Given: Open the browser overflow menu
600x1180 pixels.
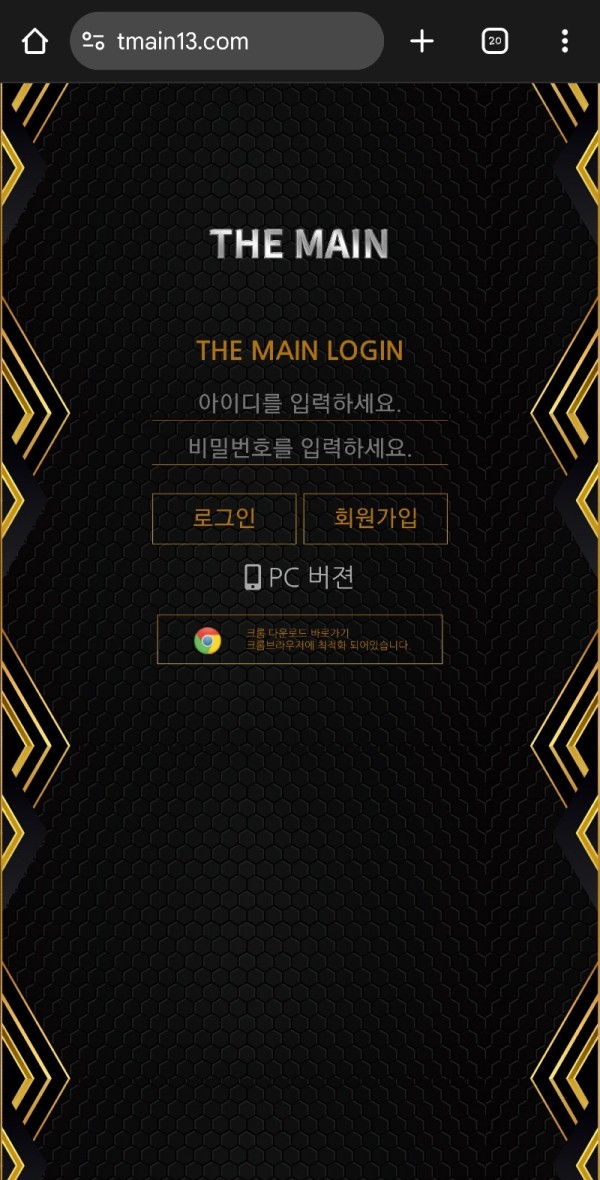Looking at the screenshot, I should (565, 41).
